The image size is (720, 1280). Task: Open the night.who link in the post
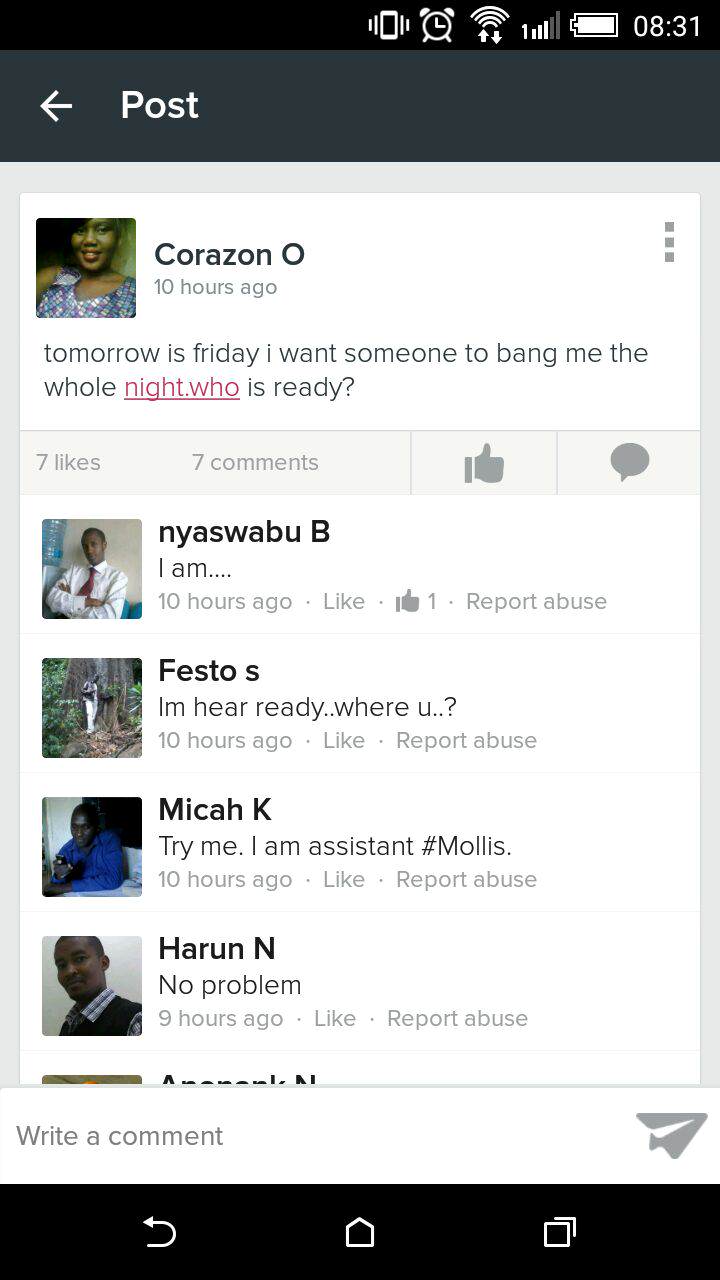pos(182,387)
